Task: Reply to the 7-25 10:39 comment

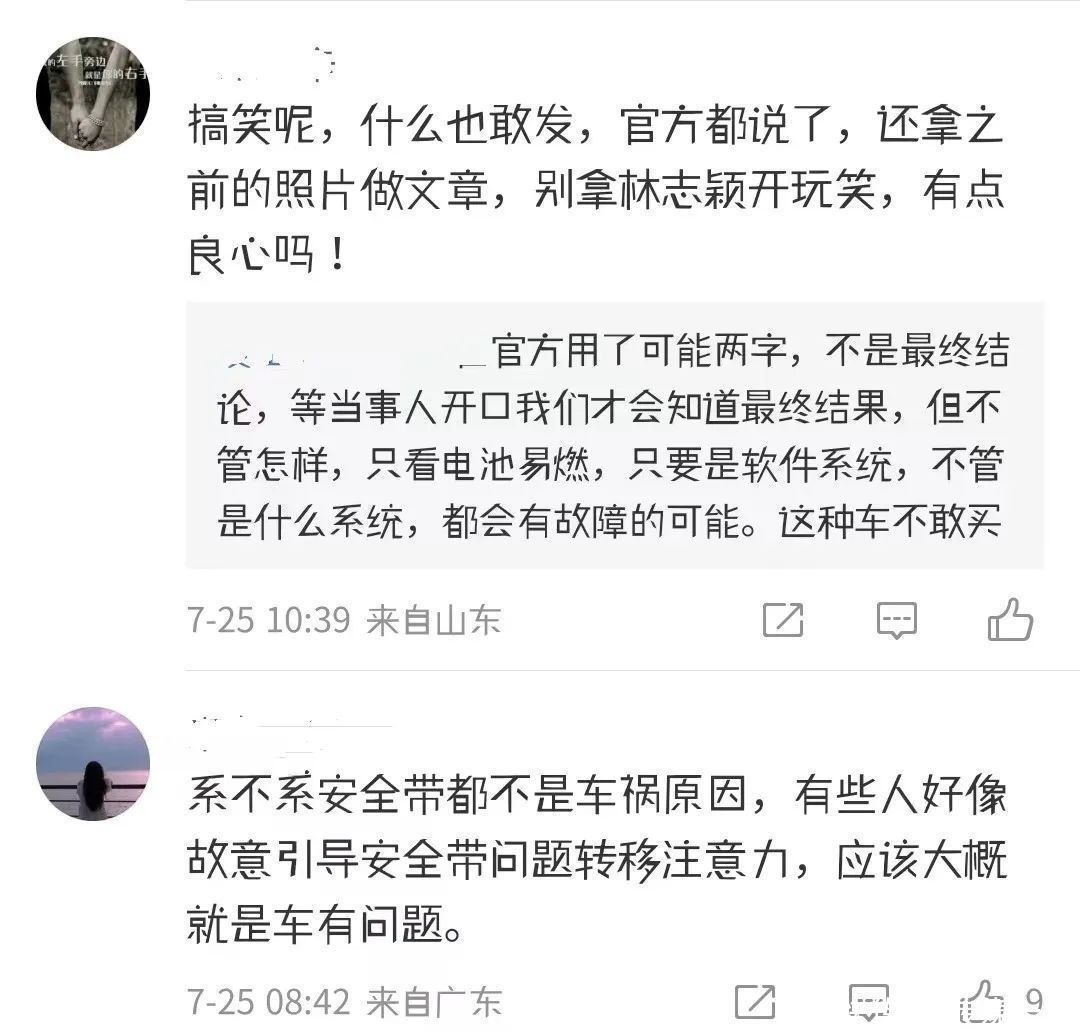Action: click(x=896, y=620)
